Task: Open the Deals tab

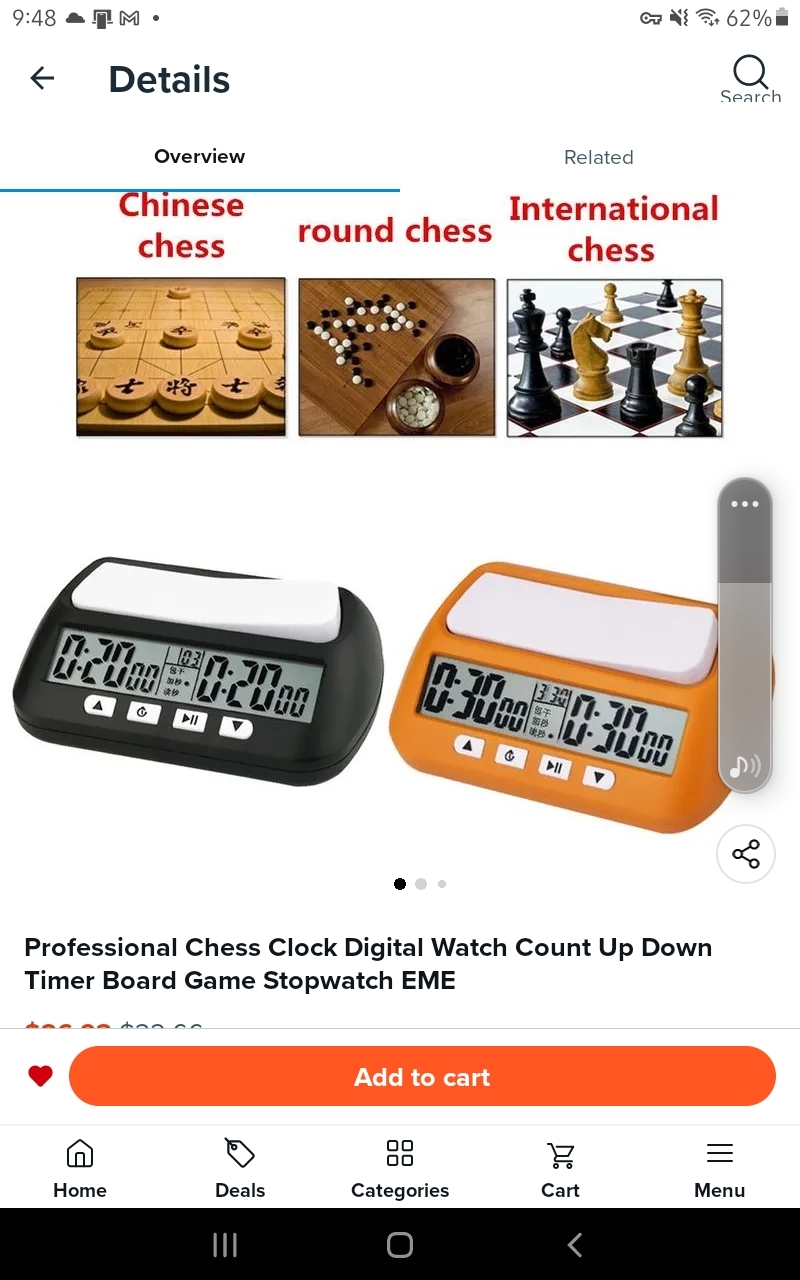Action: (240, 1167)
